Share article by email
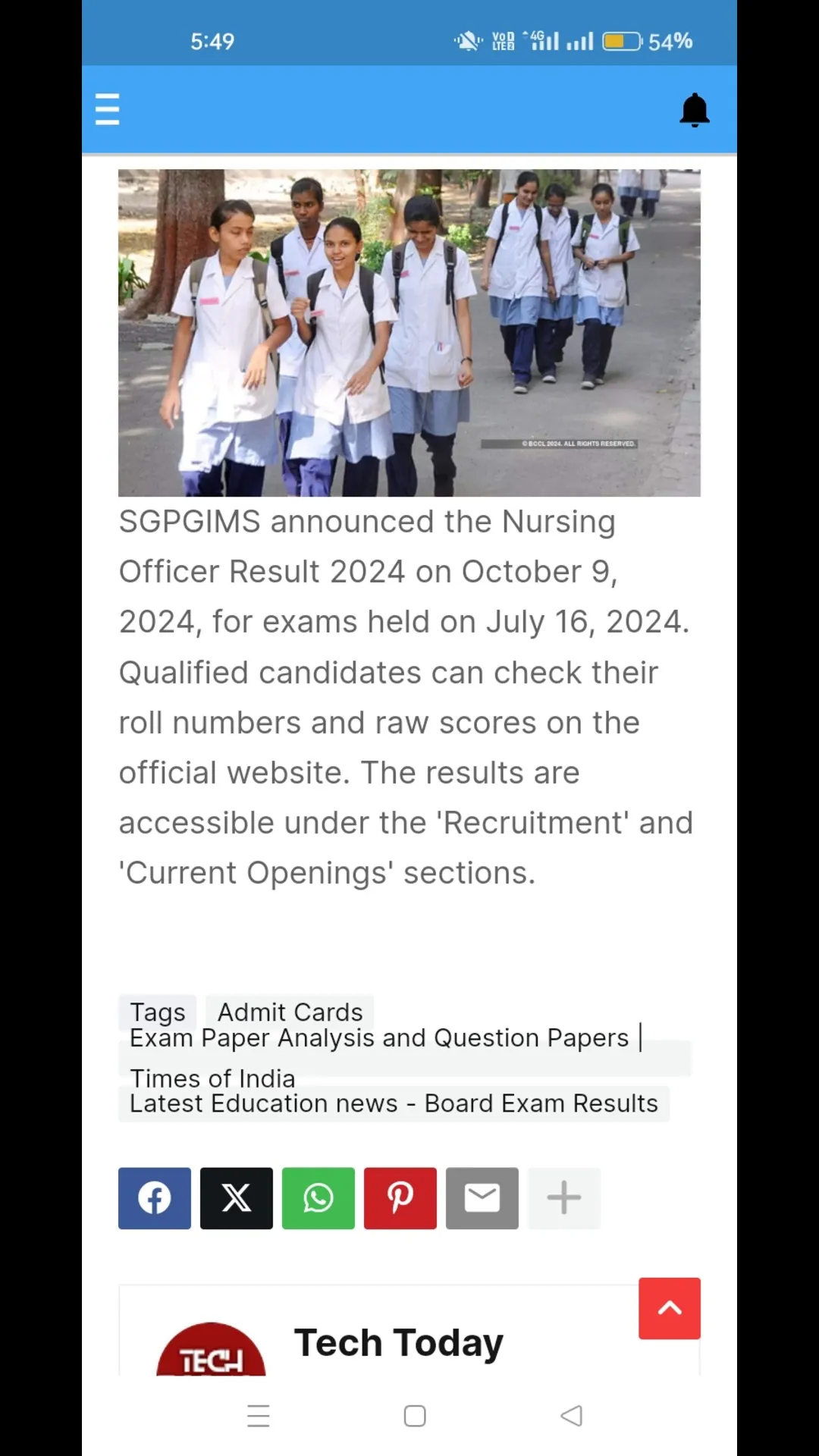 [482, 1198]
